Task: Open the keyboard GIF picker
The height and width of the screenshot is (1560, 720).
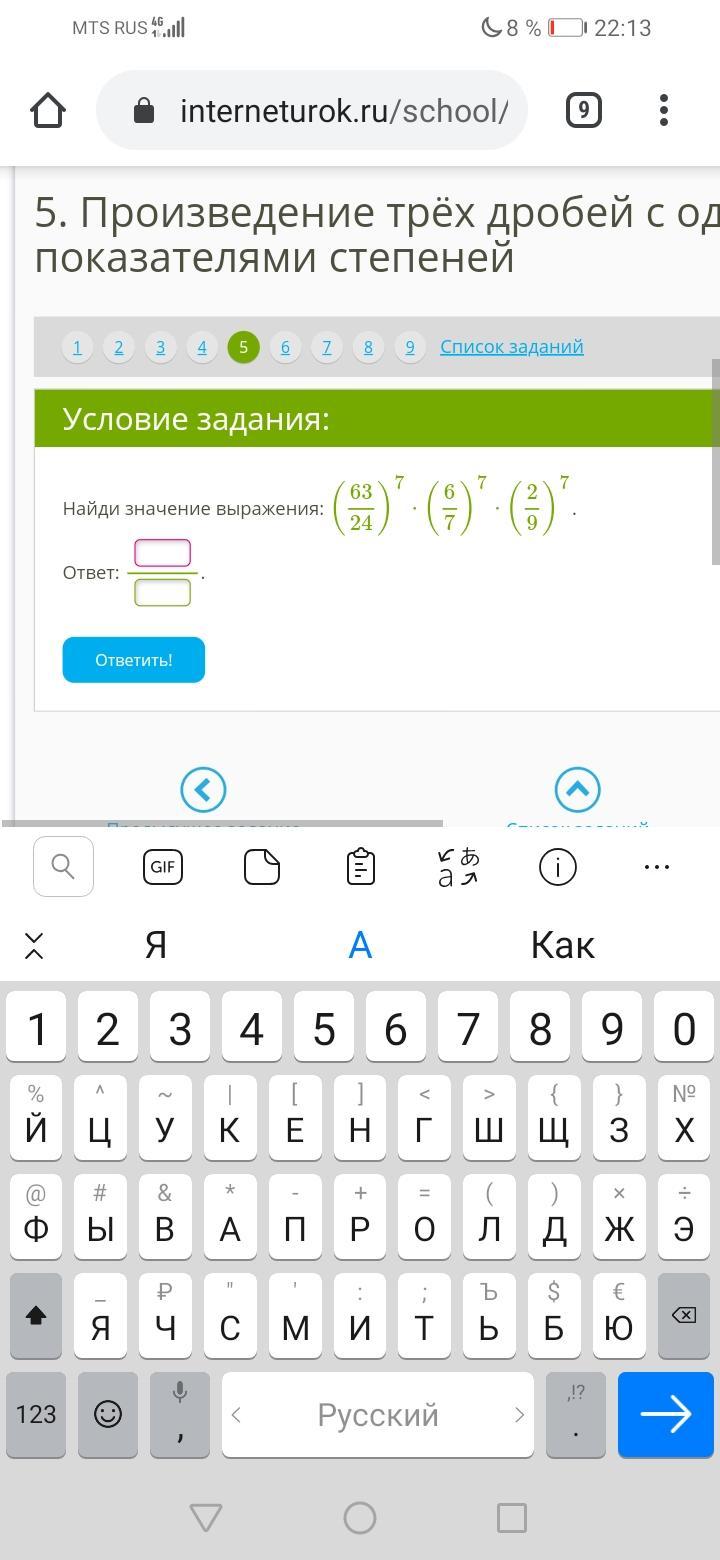Action: pos(163,867)
